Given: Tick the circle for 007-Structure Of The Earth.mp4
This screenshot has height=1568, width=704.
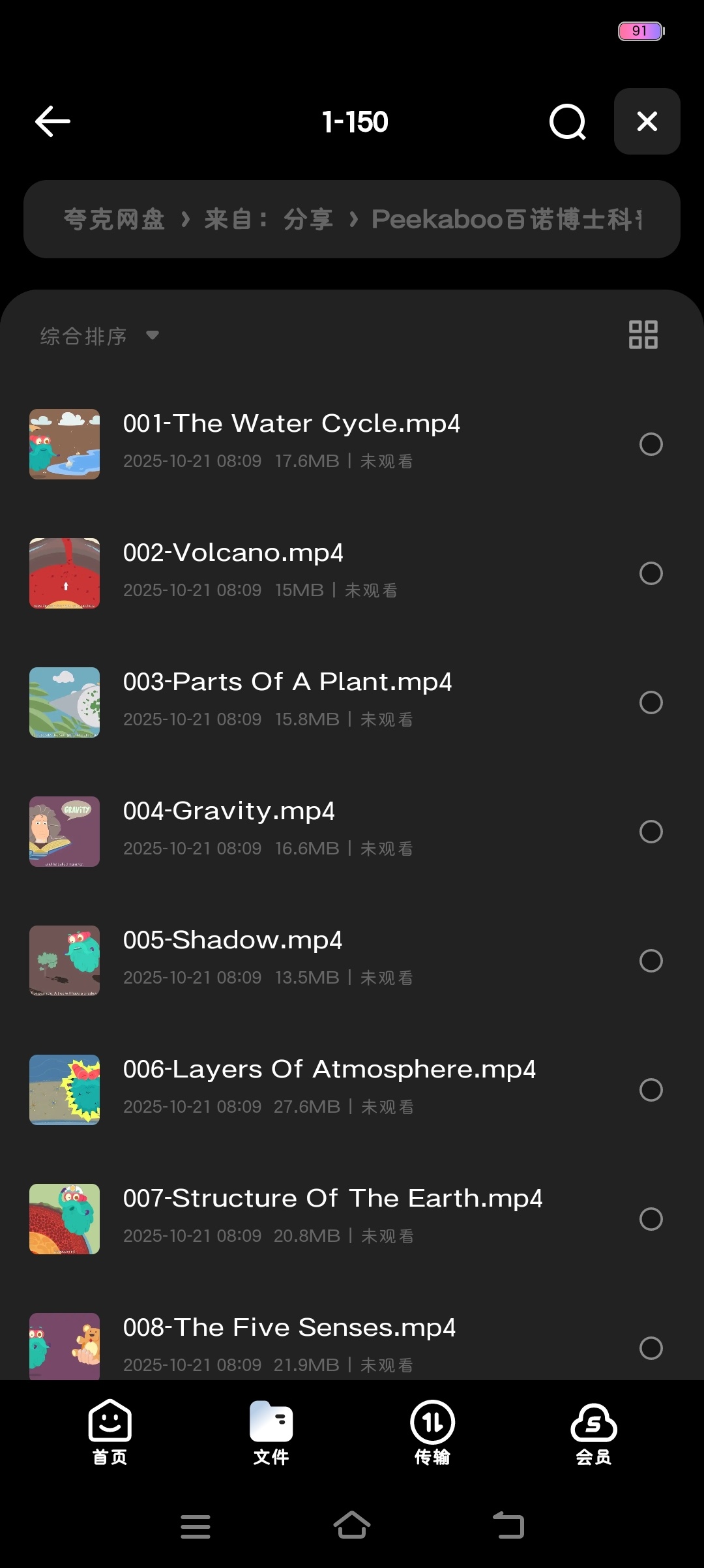Looking at the screenshot, I should click(651, 1219).
